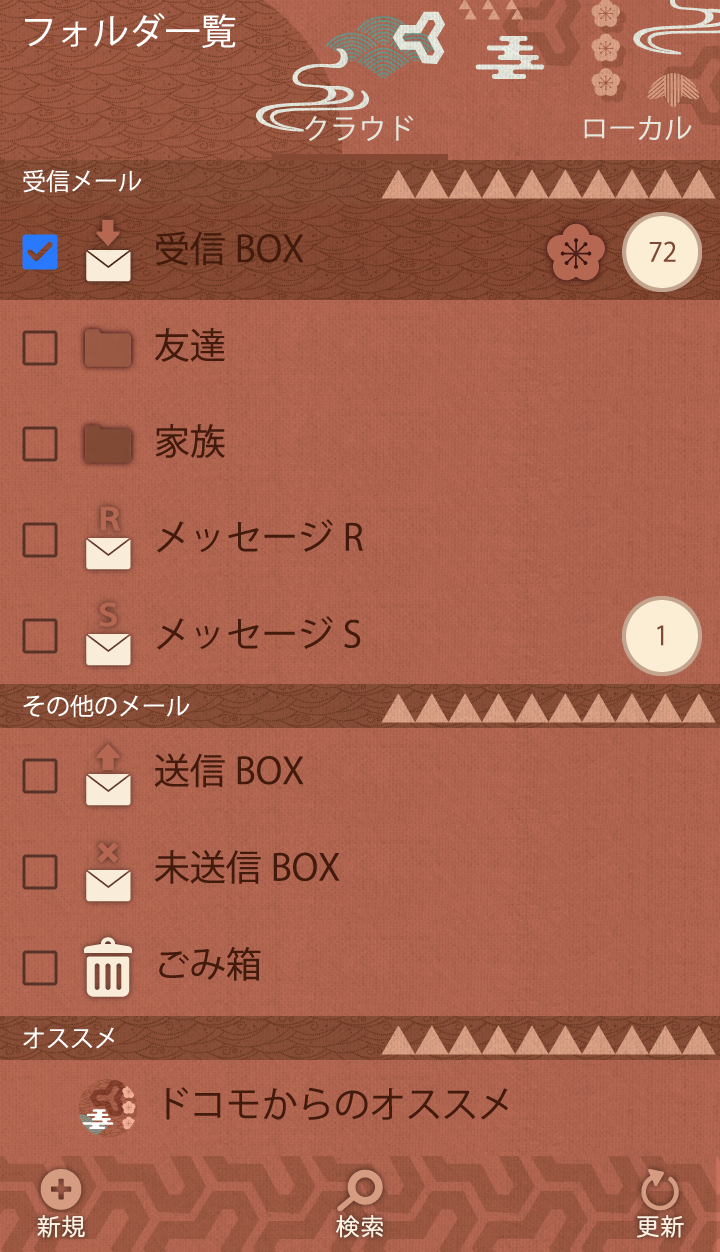Switch to the ローカル tab
720x1252 pixels.
[636, 127]
